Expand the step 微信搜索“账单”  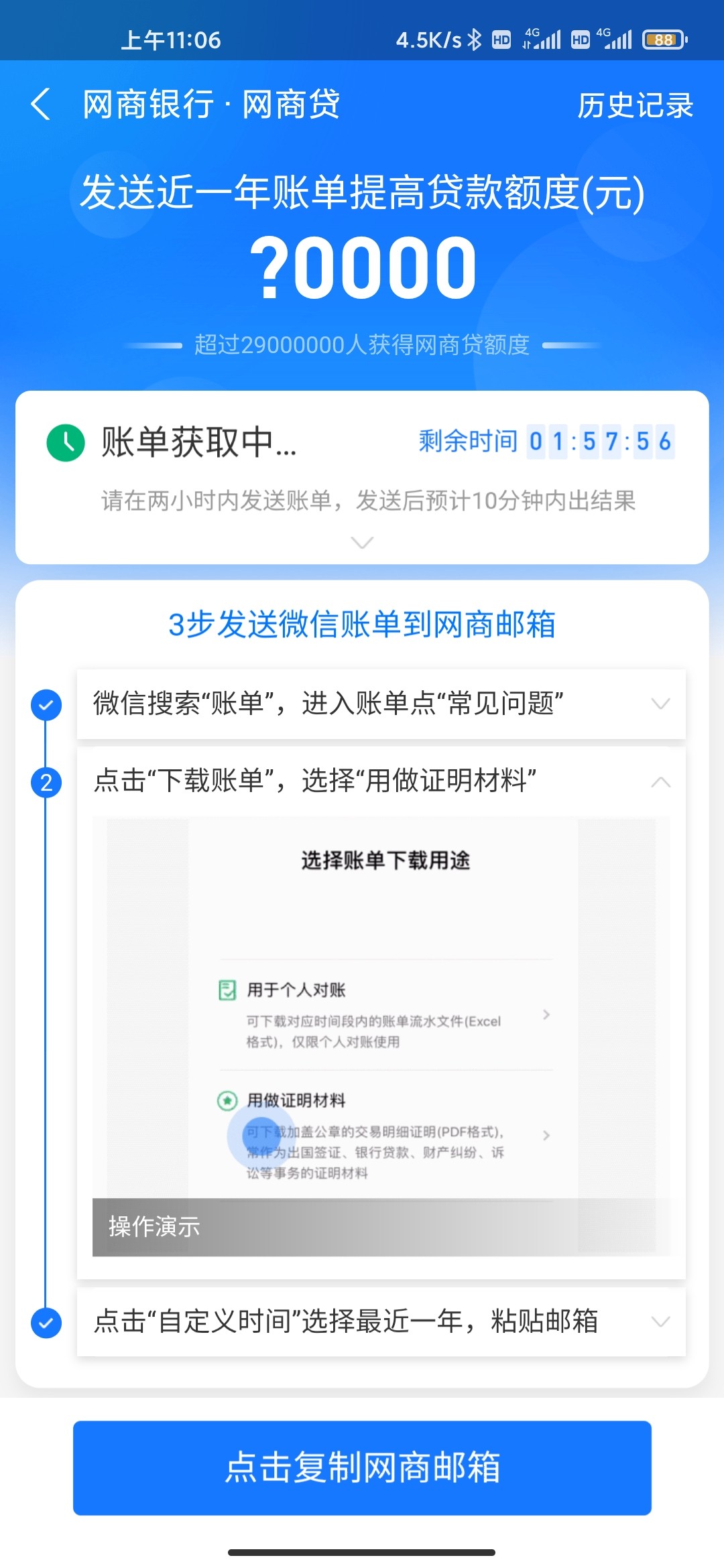tap(660, 704)
